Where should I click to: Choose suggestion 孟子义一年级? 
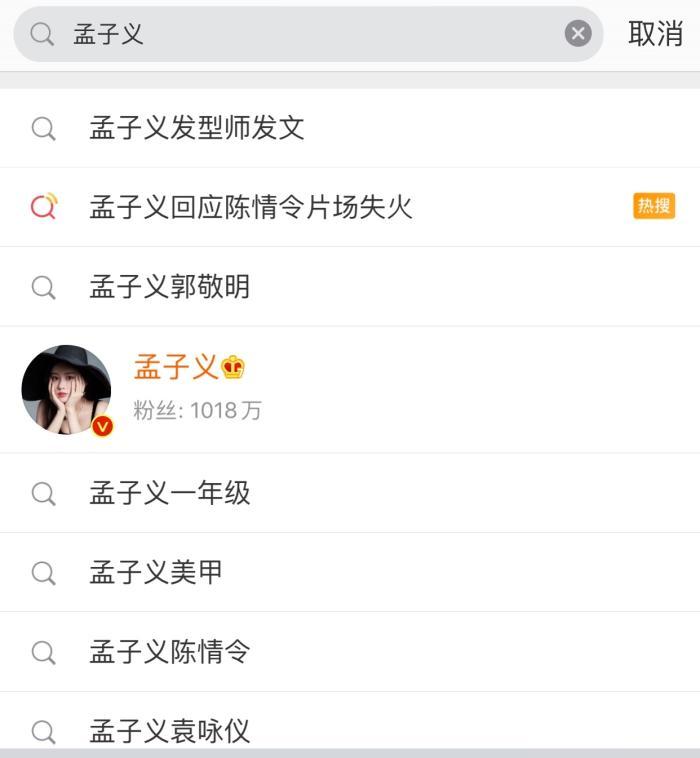[170, 493]
